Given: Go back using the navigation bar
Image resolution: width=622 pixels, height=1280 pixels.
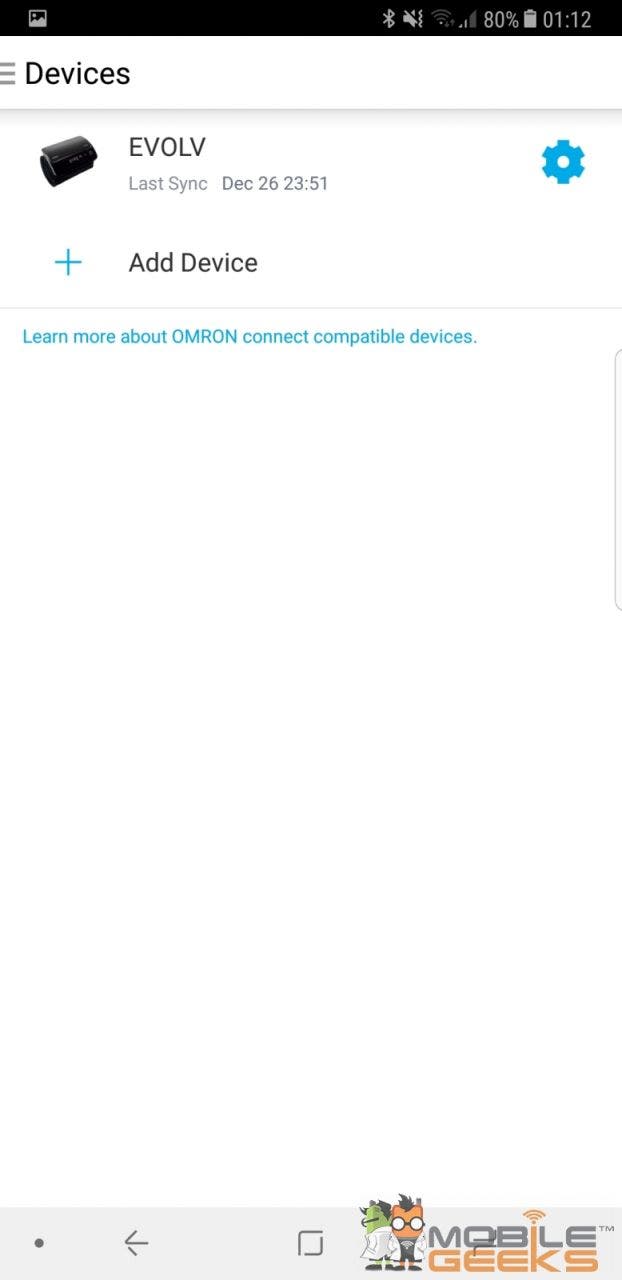Looking at the screenshot, I should pos(136,1243).
